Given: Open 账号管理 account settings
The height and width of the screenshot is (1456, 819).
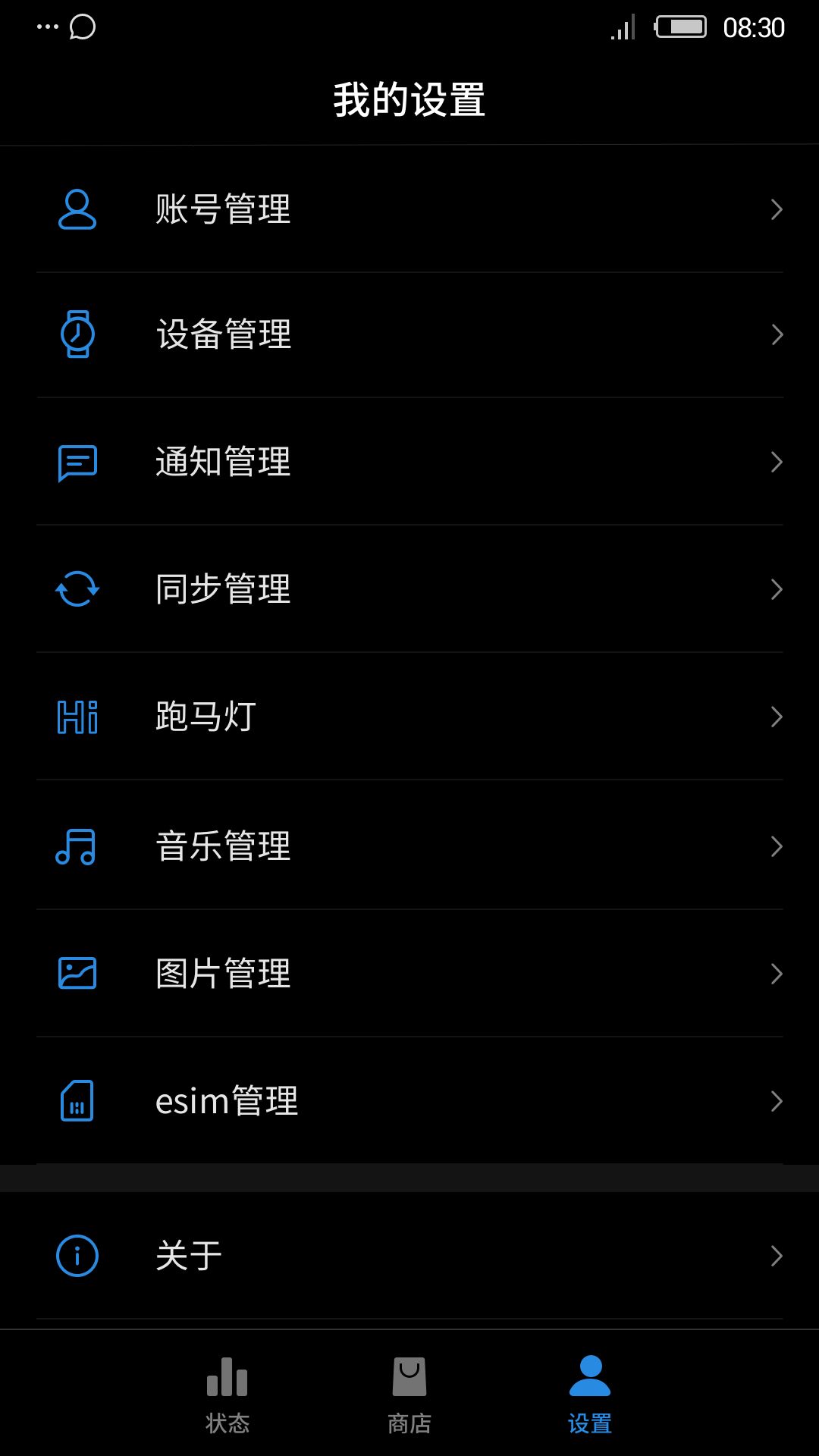Looking at the screenshot, I should click(x=409, y=209).
